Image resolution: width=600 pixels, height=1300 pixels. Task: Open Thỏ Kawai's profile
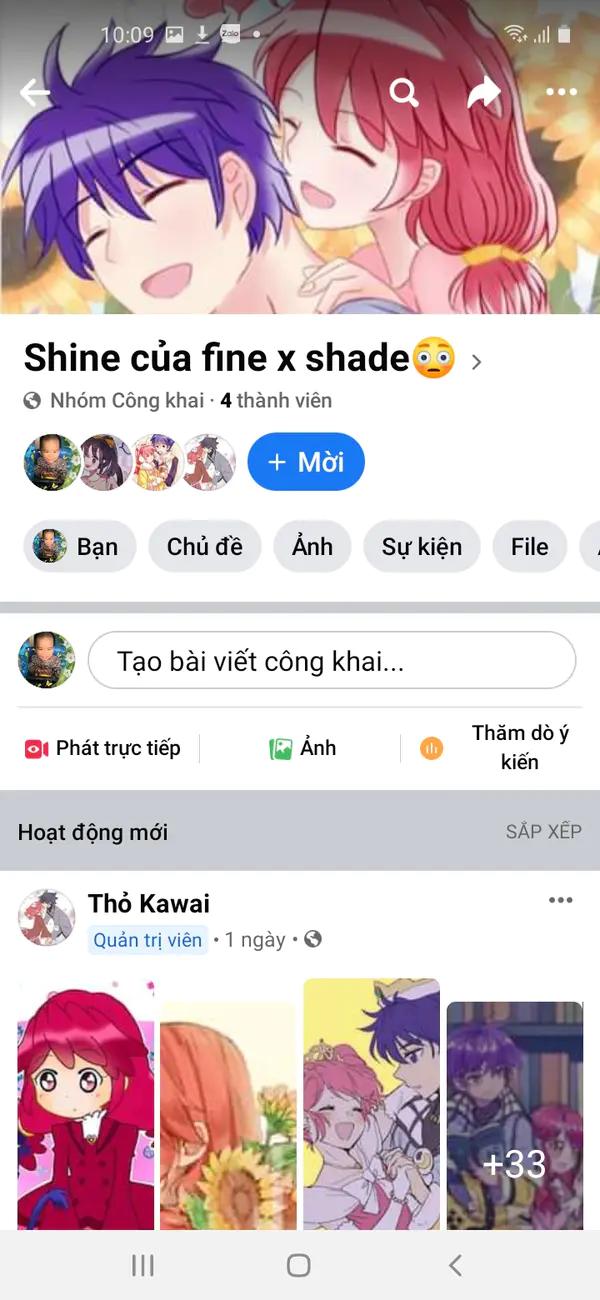pos(149,904)
